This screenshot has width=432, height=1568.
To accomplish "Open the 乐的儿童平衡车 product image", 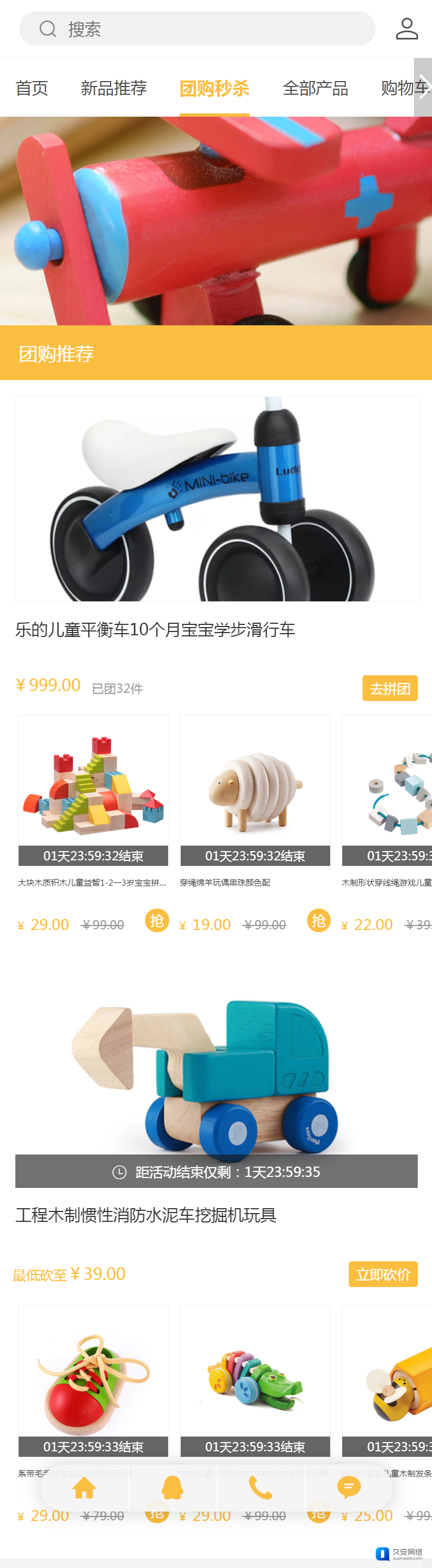I will 217,499.
